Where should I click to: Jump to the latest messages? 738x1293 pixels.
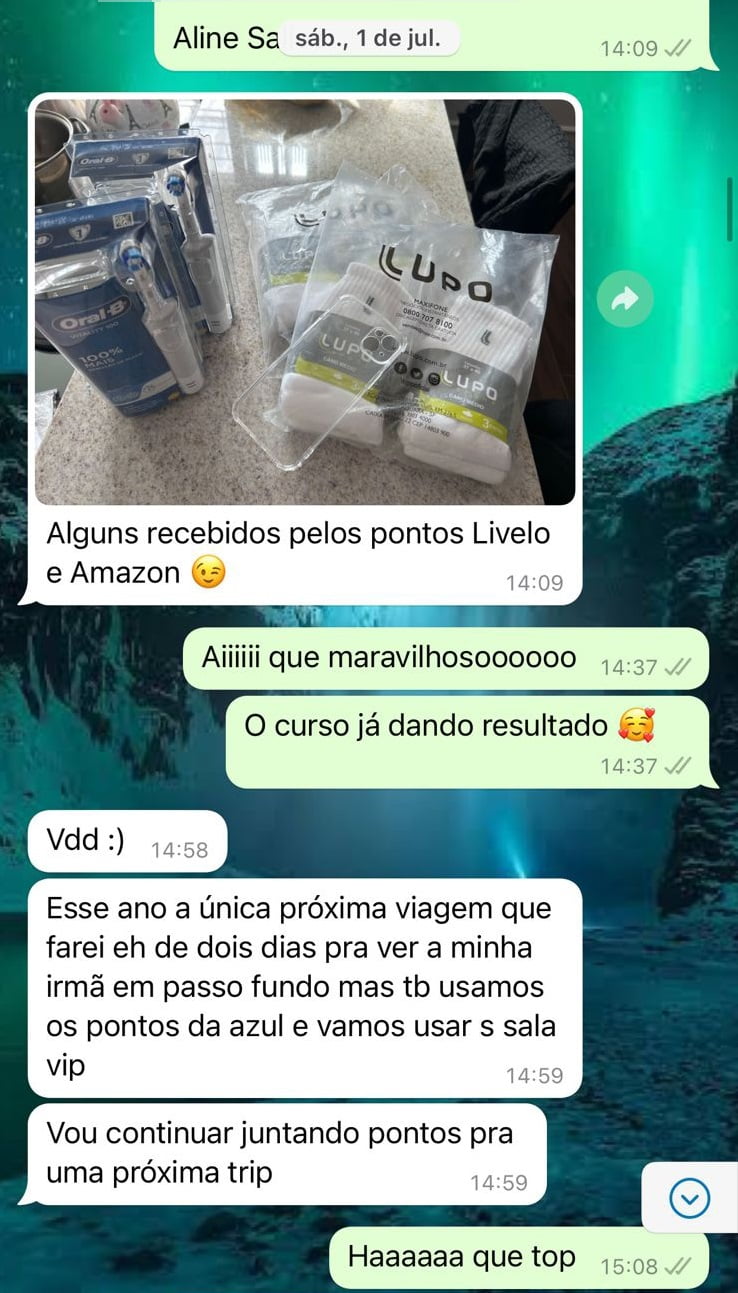pyautogui.click(x=689, y=1197)
